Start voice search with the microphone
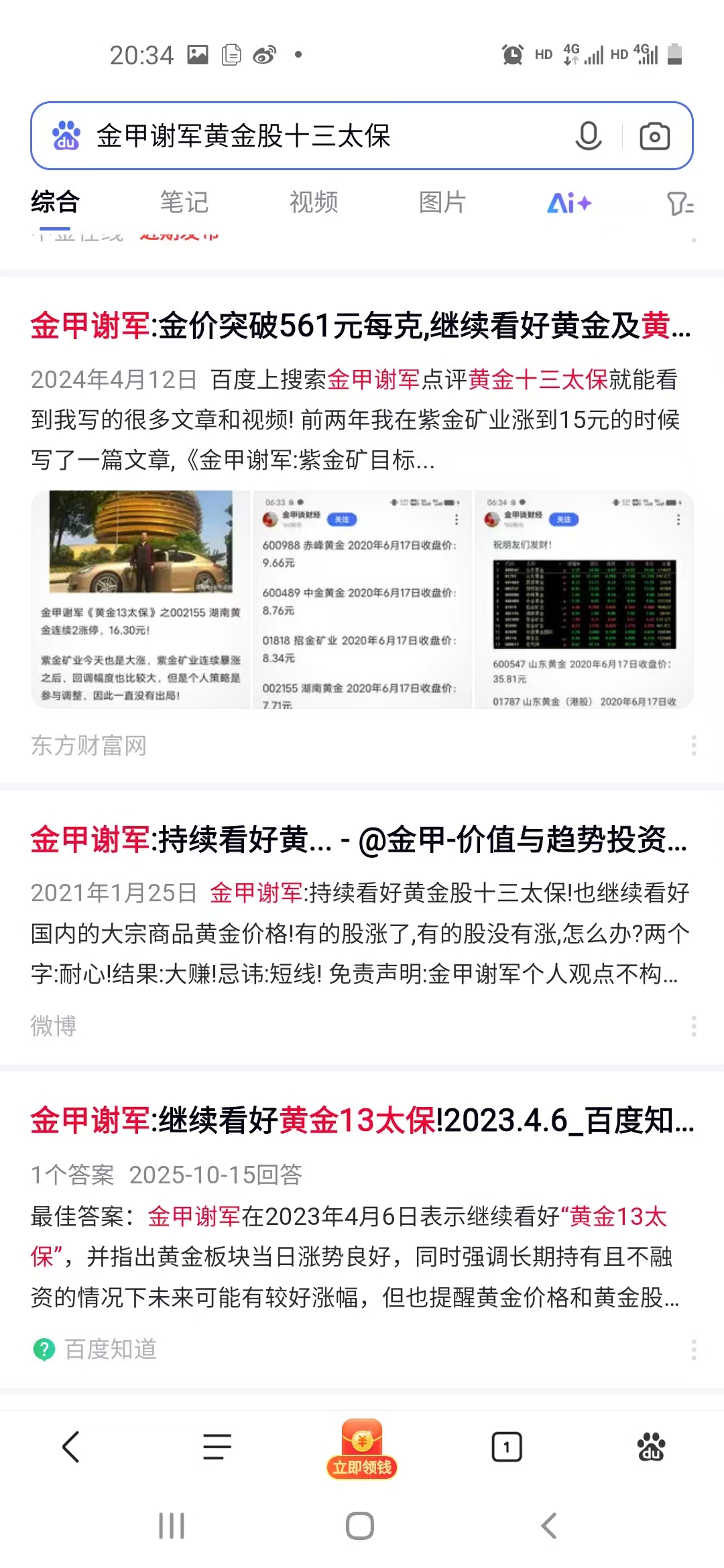This screenshot has width=724, height=1568. click(x=588, y=136)
